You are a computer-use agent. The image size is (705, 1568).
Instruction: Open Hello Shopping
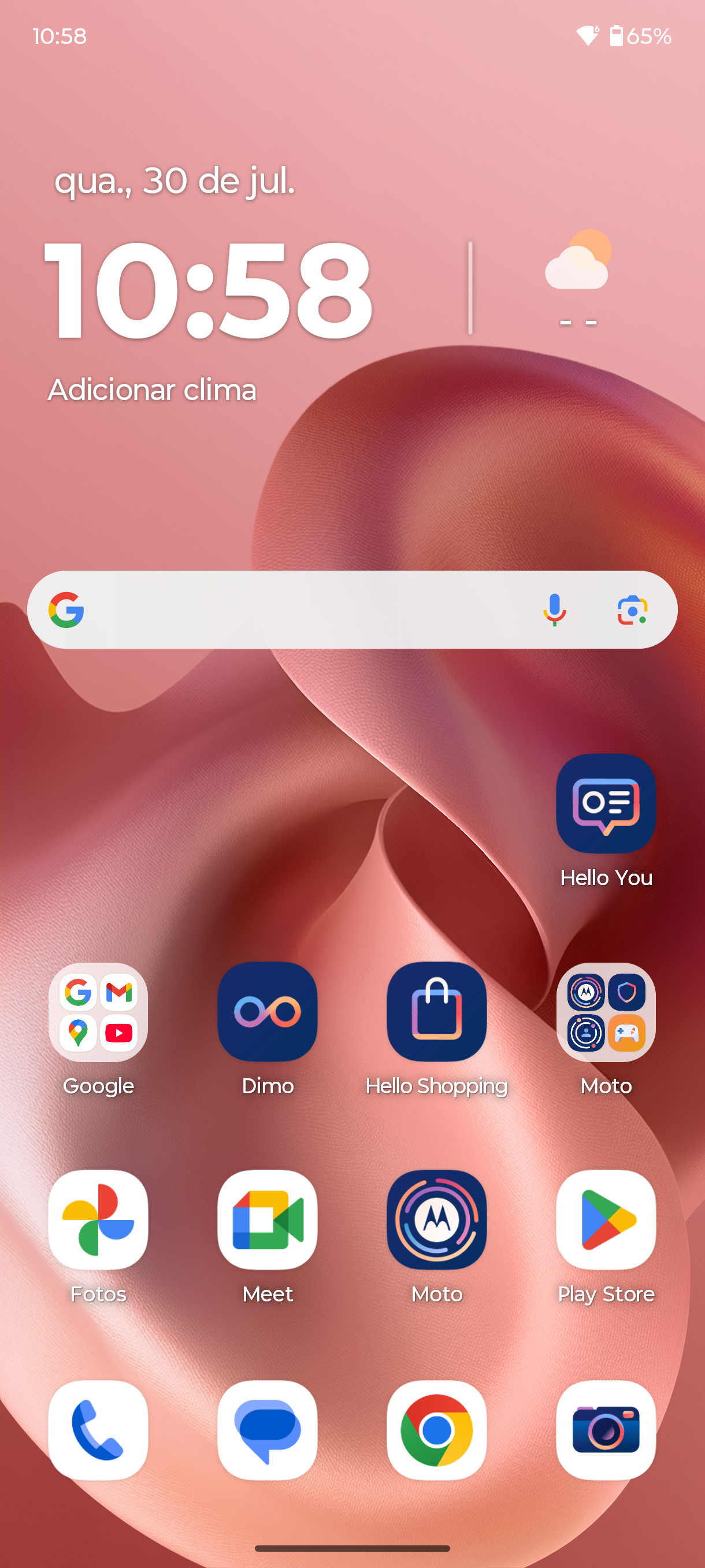[436, 1012]
